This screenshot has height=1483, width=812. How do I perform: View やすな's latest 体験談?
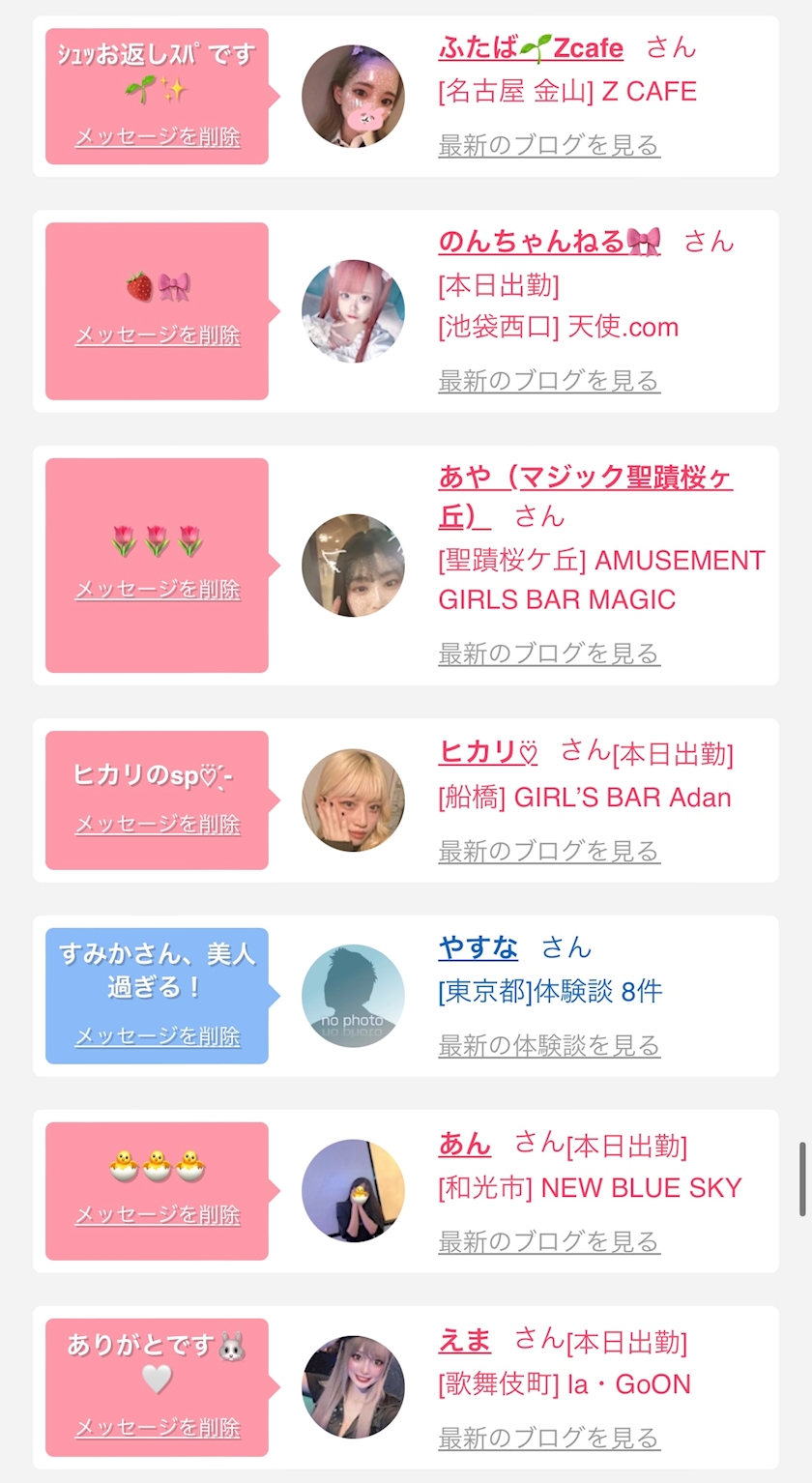click(x=549, y=1045)
